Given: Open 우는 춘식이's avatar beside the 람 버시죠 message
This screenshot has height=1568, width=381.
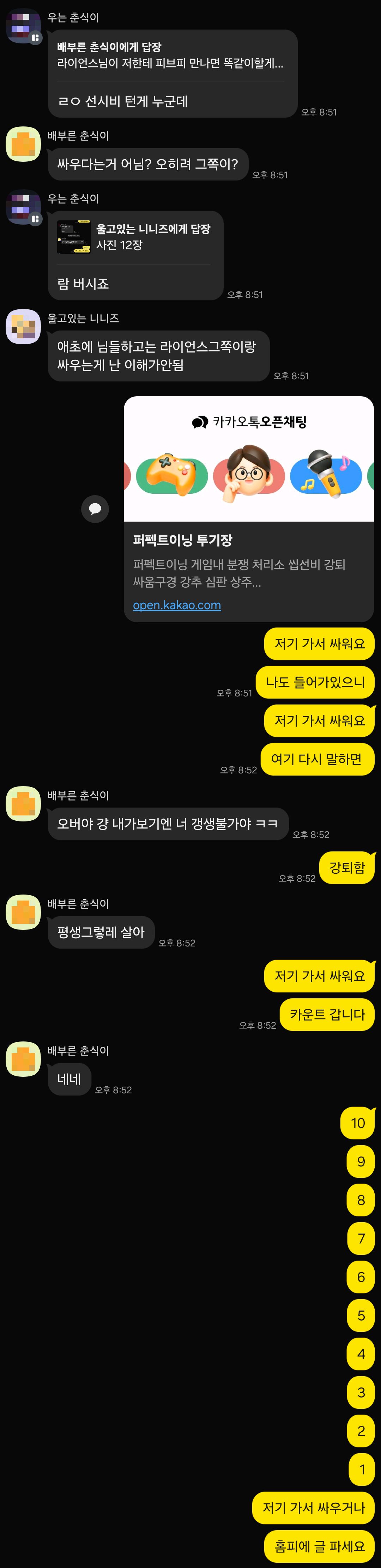Looking at the screenshot, I should pos(23,207).
